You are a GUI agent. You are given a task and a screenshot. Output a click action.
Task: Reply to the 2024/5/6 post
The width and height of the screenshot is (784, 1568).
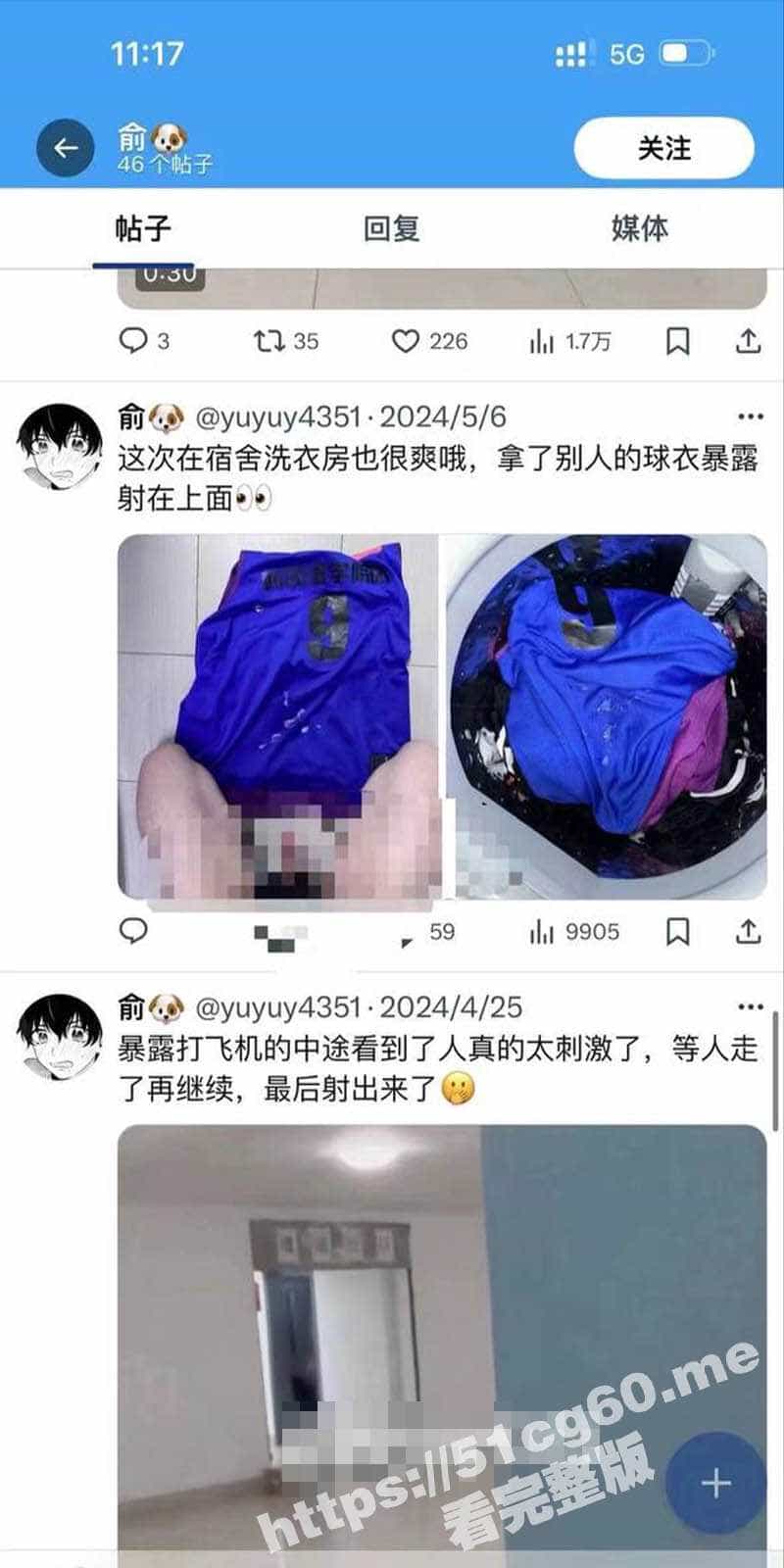click(133, 930)
